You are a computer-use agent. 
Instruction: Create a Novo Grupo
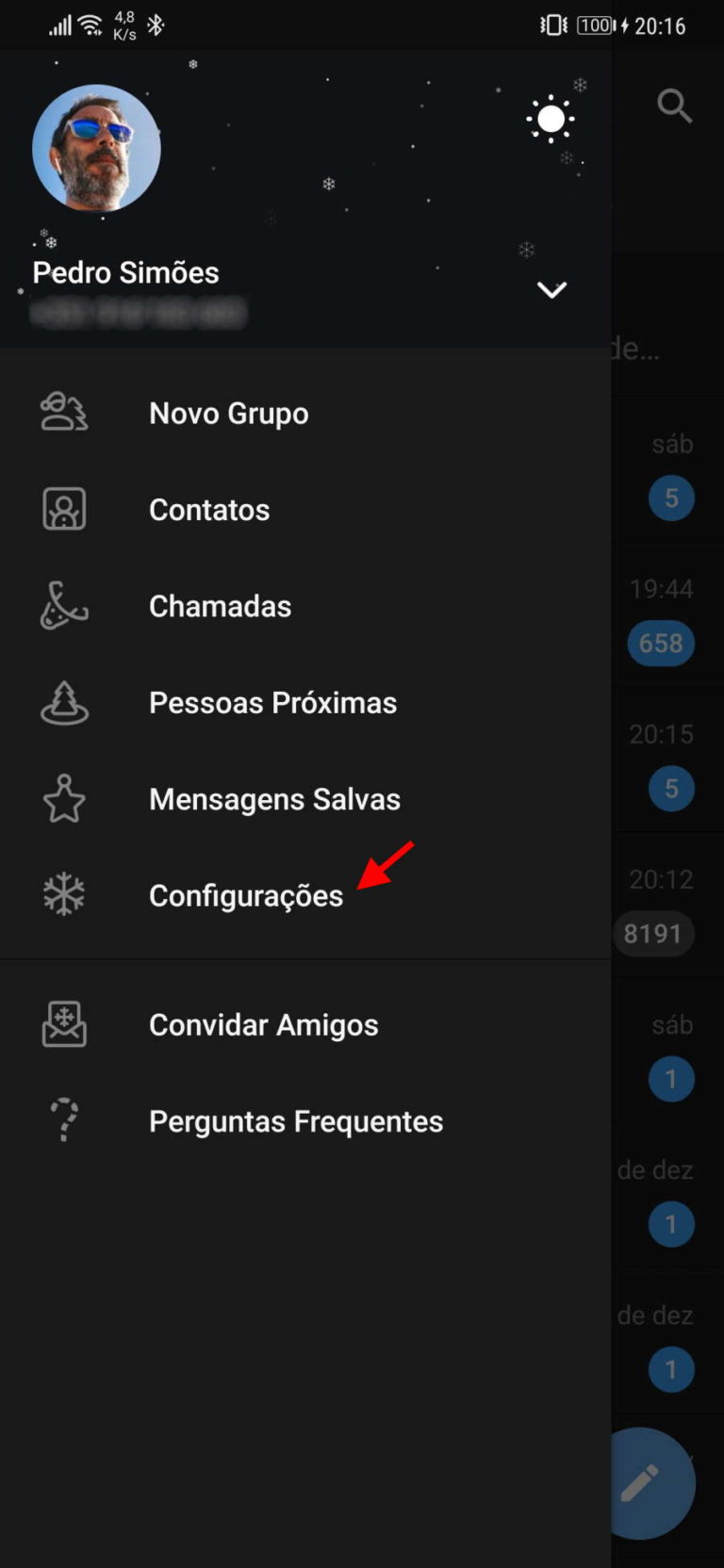pyautogui.click(x=228, y=414)
